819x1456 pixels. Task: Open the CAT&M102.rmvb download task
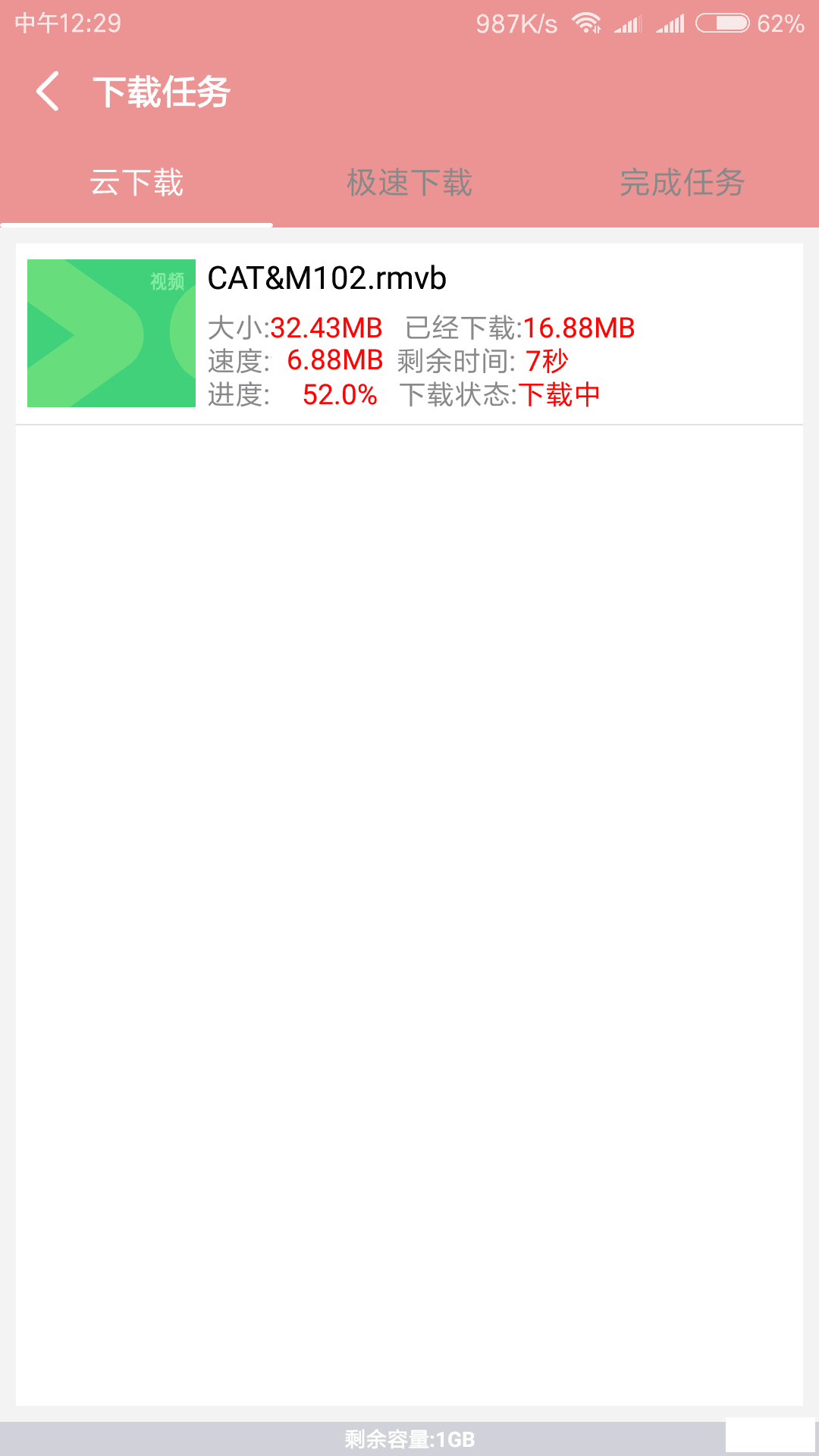[409, 334]
